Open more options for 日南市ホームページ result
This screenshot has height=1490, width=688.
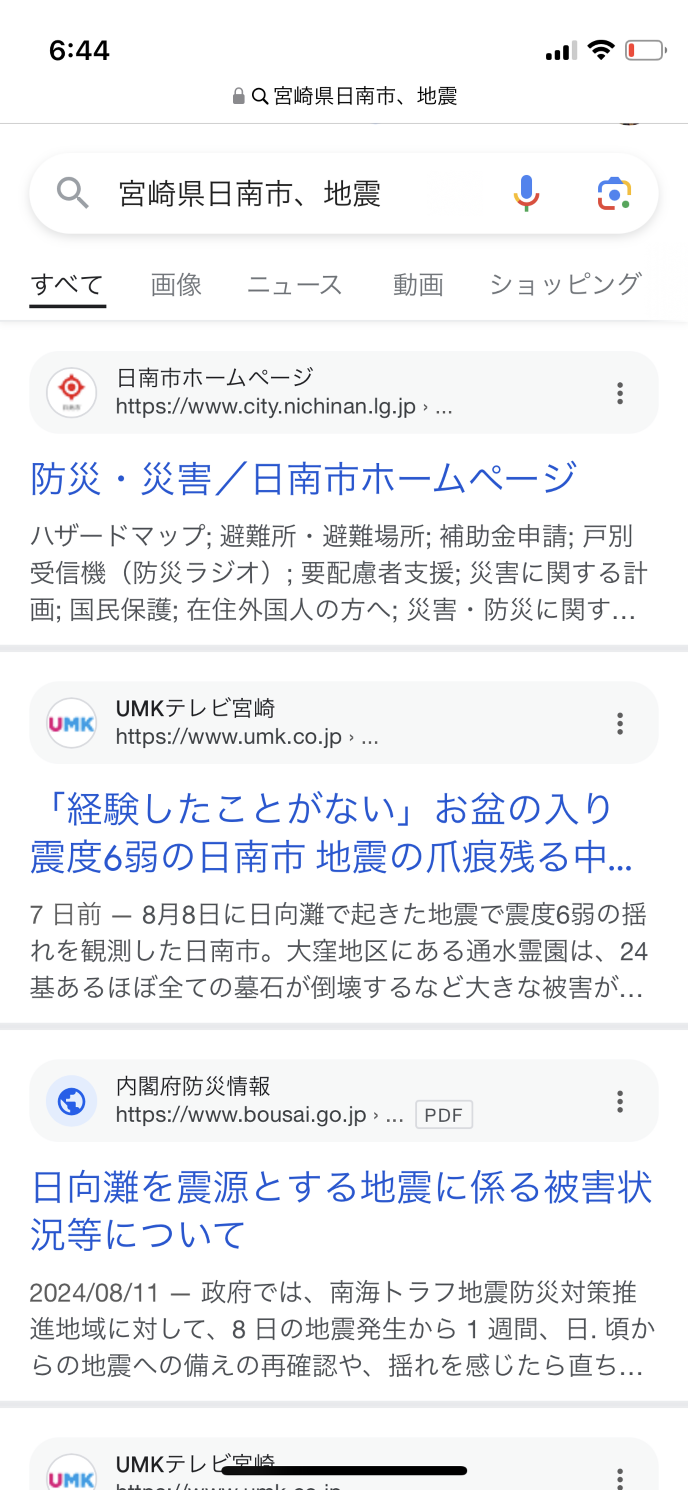tap(620, 393)
